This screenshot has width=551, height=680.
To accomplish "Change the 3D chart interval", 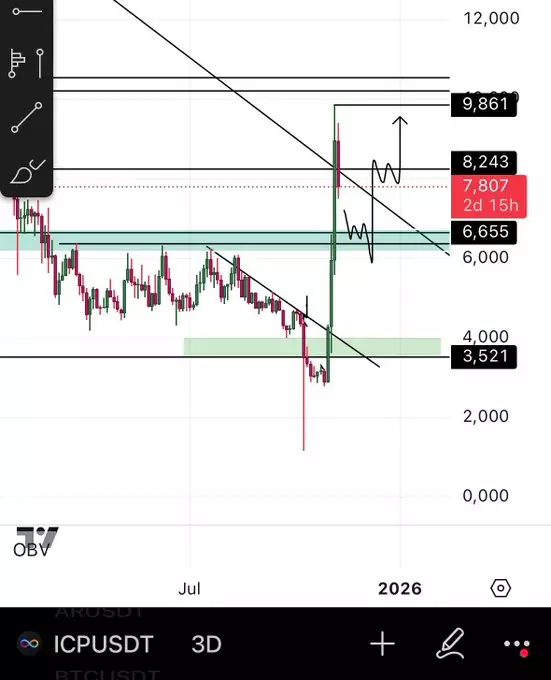I will click(206, 644).
